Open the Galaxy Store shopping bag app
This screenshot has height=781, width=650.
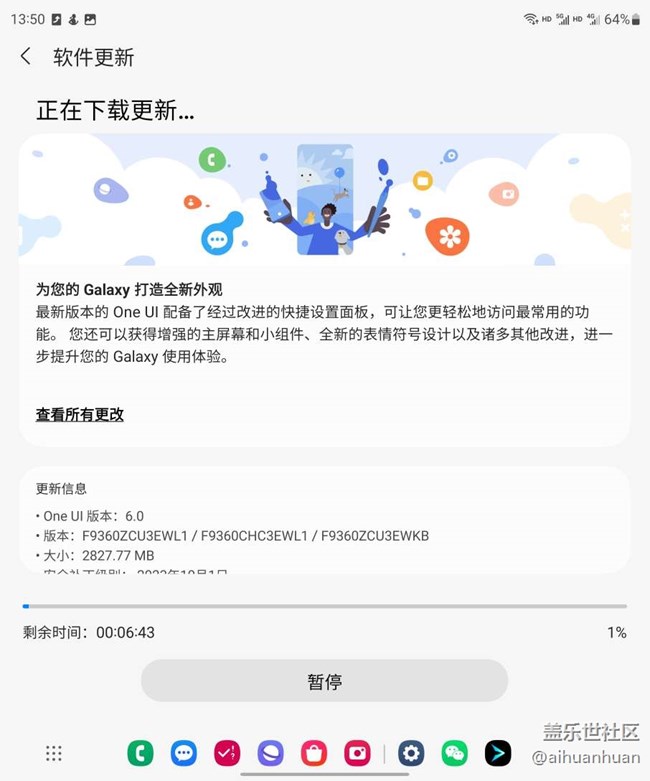coord(314,753)
